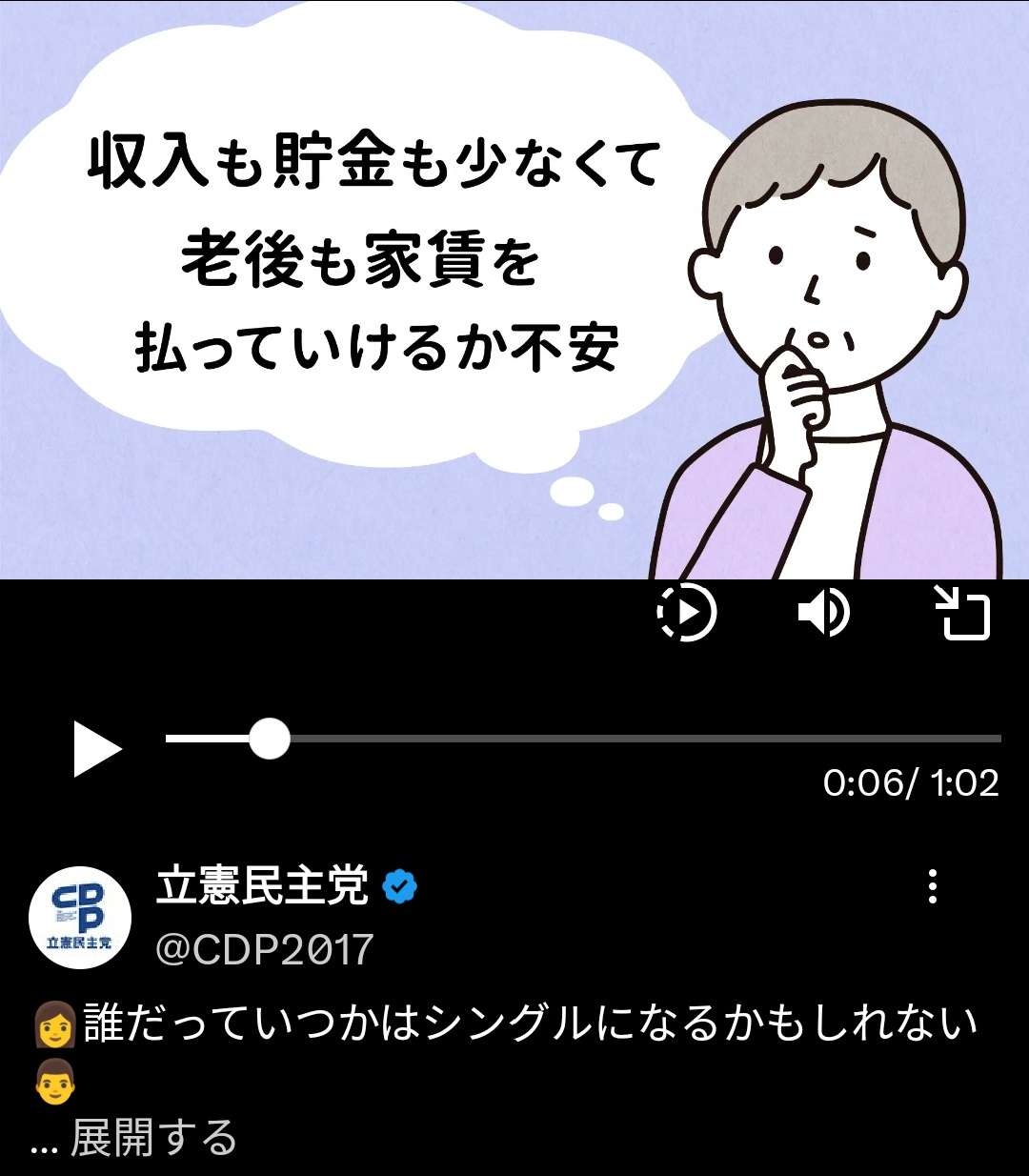The width and height of the screenshot is (1029, 1176).
Task: Open the overflow menu beside 立憲民主党
Action: tap(932, 886)
